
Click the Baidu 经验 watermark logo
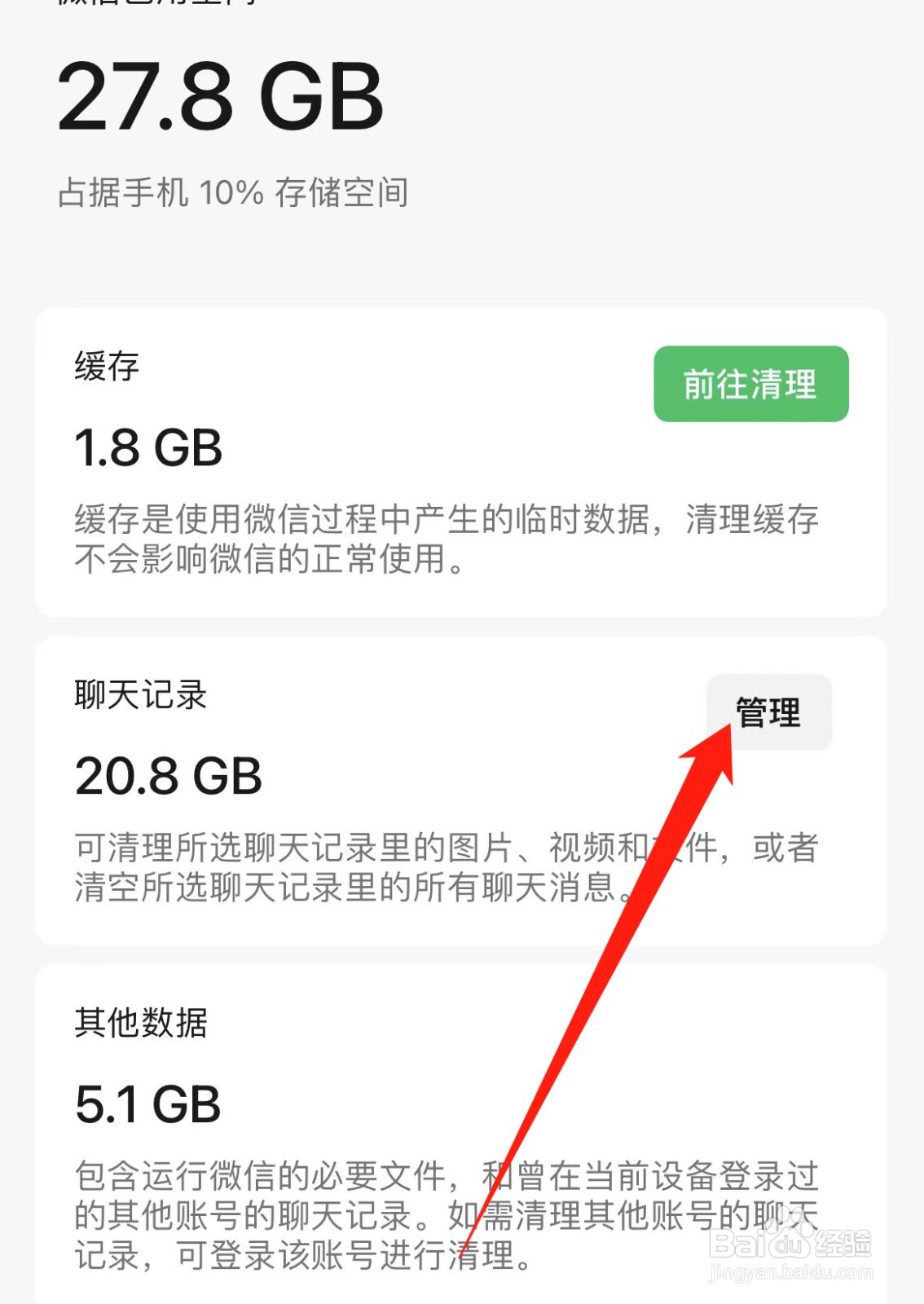(x=790, y=1245)
